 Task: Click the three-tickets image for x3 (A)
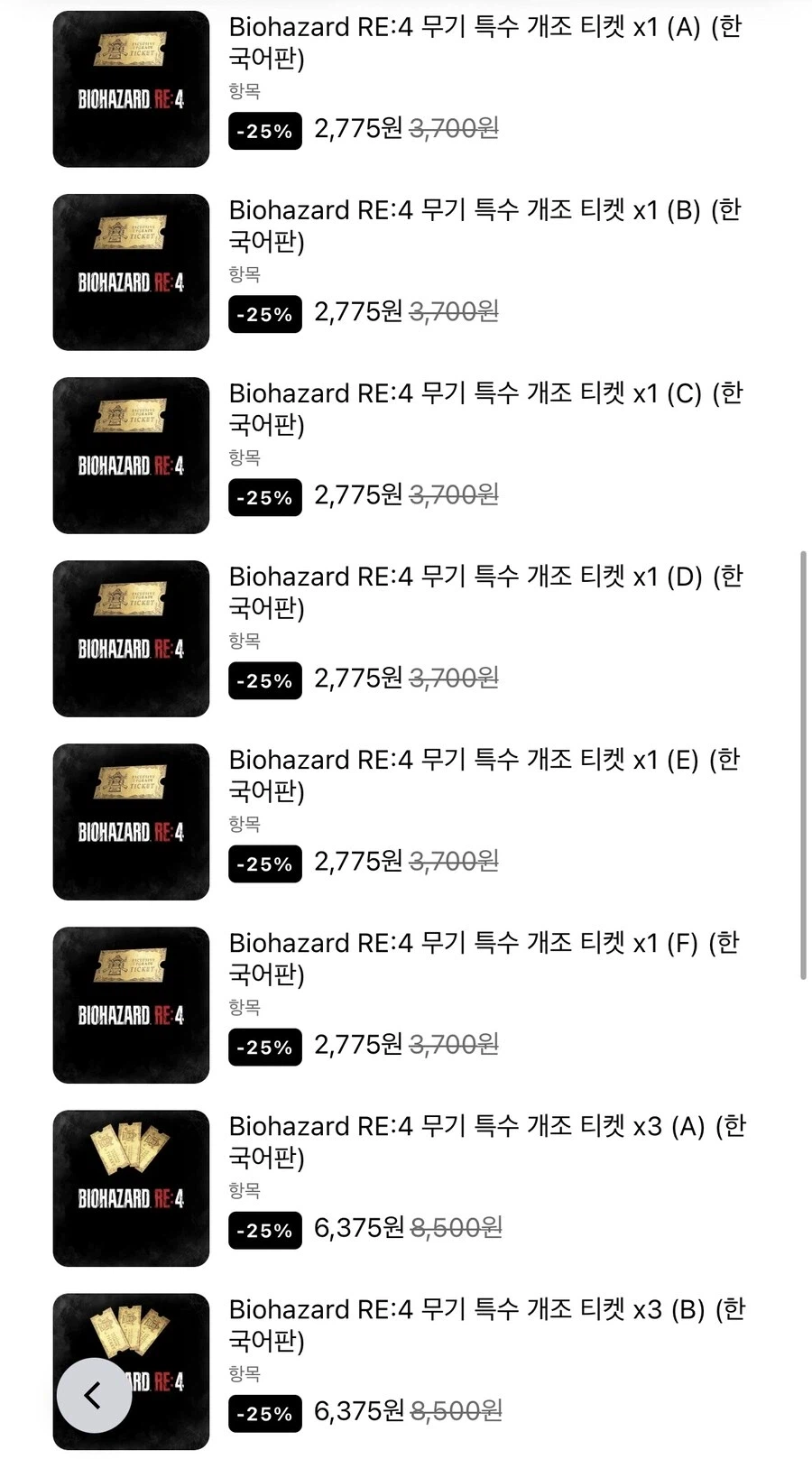tap(130, 1187)
